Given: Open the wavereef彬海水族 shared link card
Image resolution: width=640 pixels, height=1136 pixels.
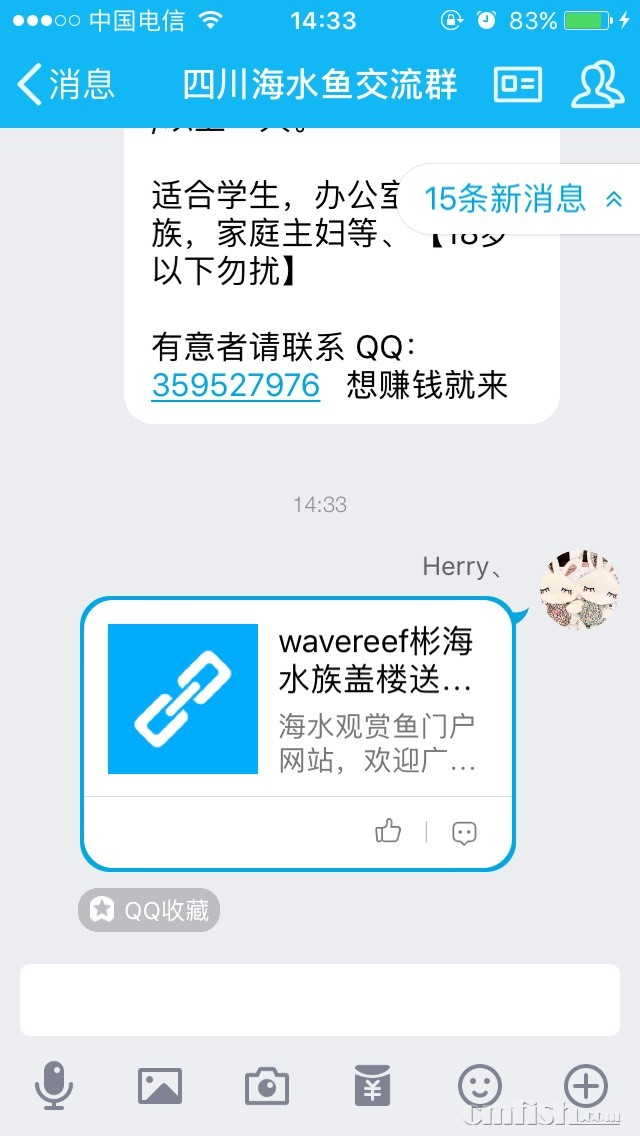Looking at the screenshot, I should [x=298, y=698].
